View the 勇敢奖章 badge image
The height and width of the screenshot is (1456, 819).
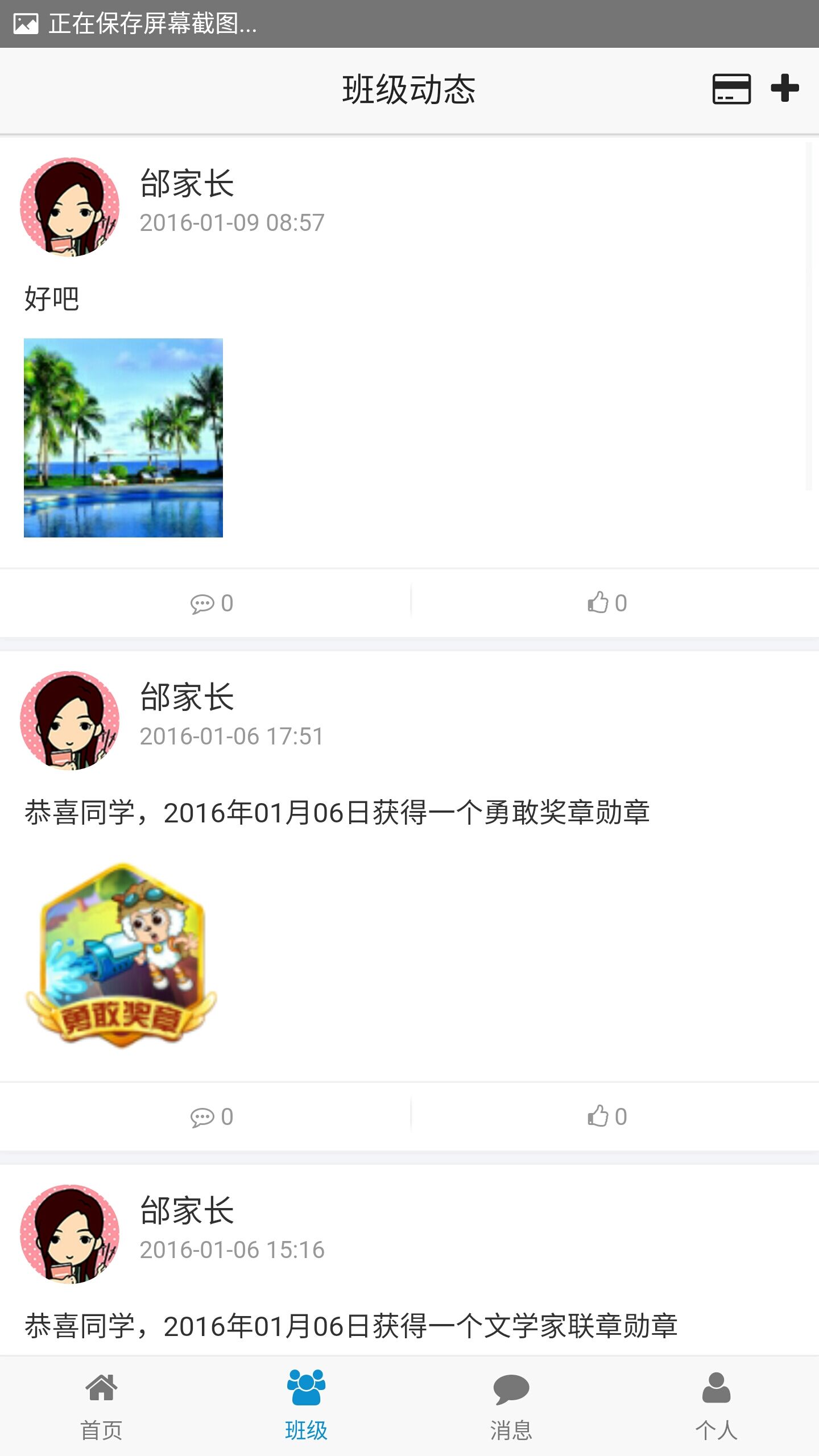coord(122,955)
